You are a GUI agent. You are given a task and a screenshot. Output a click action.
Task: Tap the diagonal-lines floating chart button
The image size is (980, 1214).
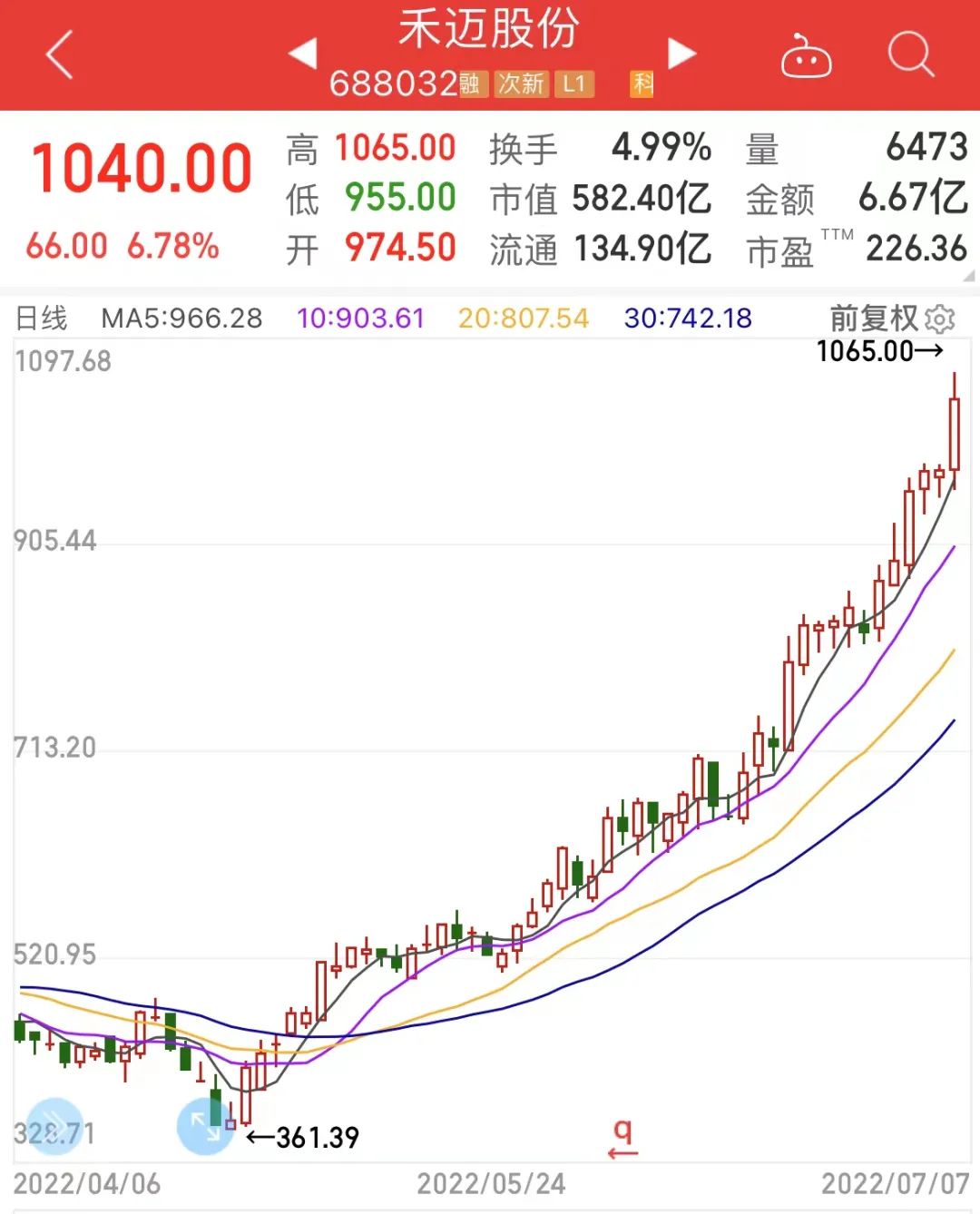tap(54, 1126)
